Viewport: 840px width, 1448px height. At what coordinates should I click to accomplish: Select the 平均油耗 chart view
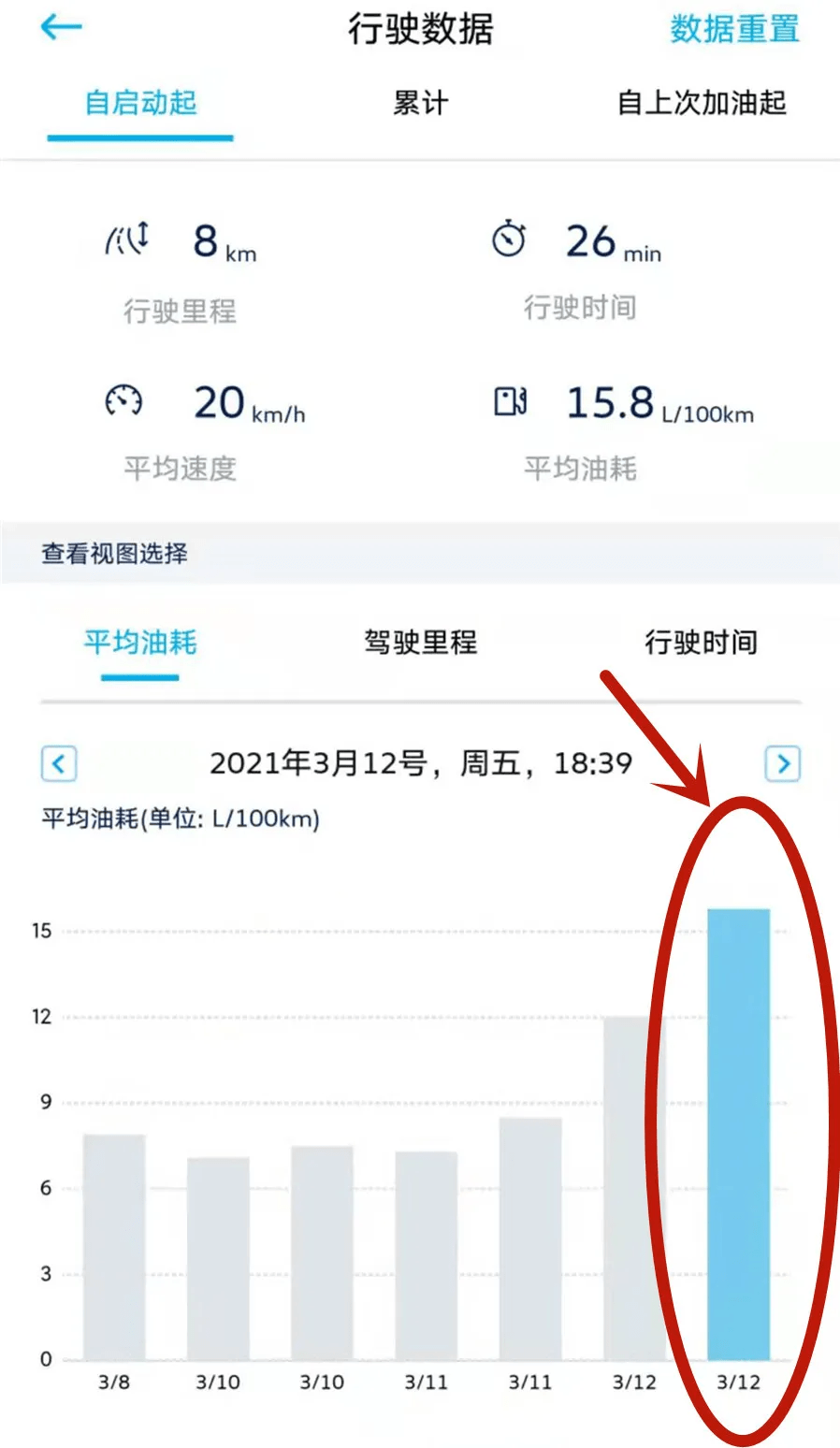140,643
